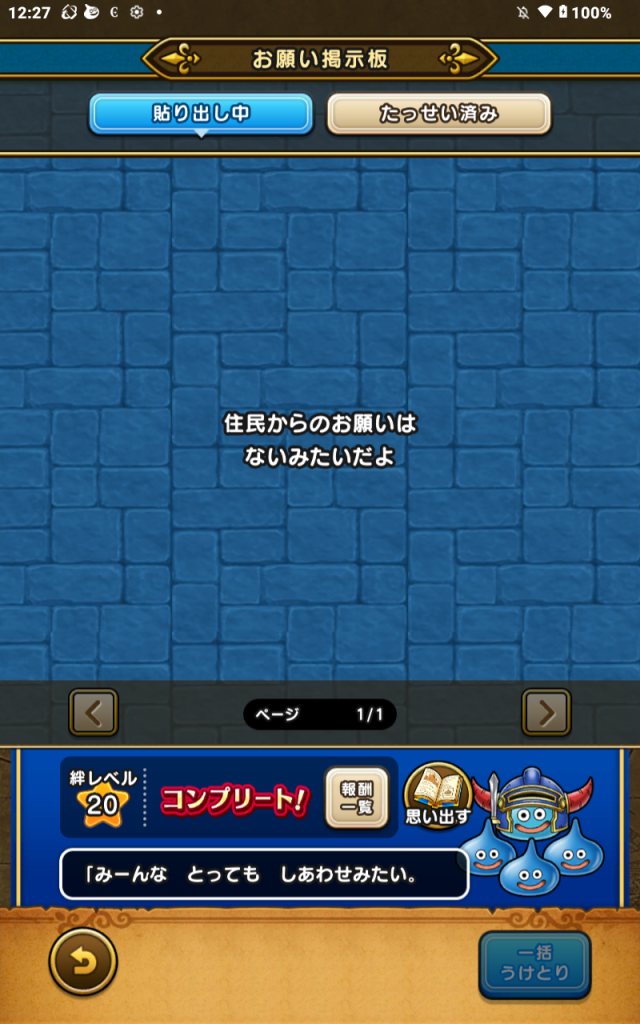The width and height of the screenshot is (640, 1024).
Task: Tap the 一括うけとり button
Action: coord(534,964)
